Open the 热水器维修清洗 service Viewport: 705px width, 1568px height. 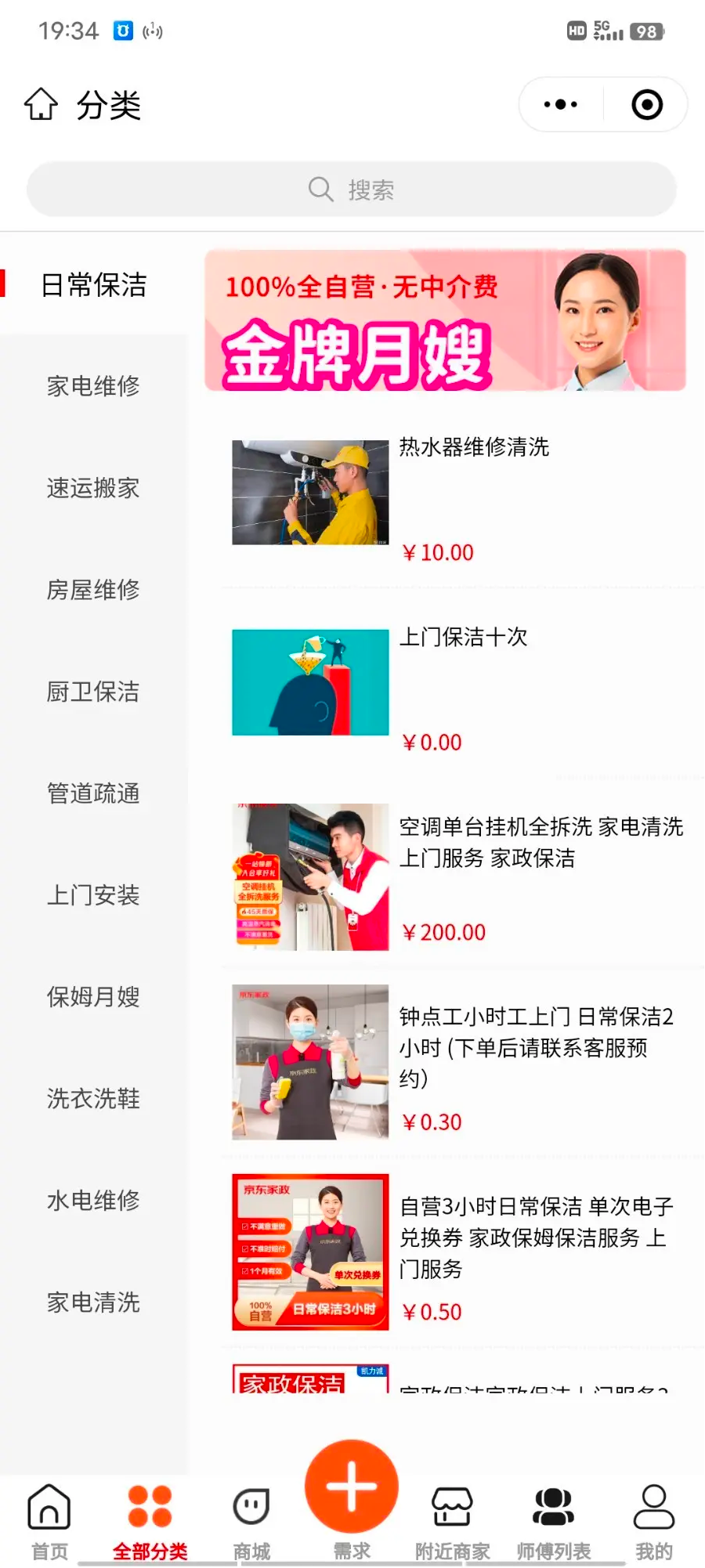tap(473, 447)
